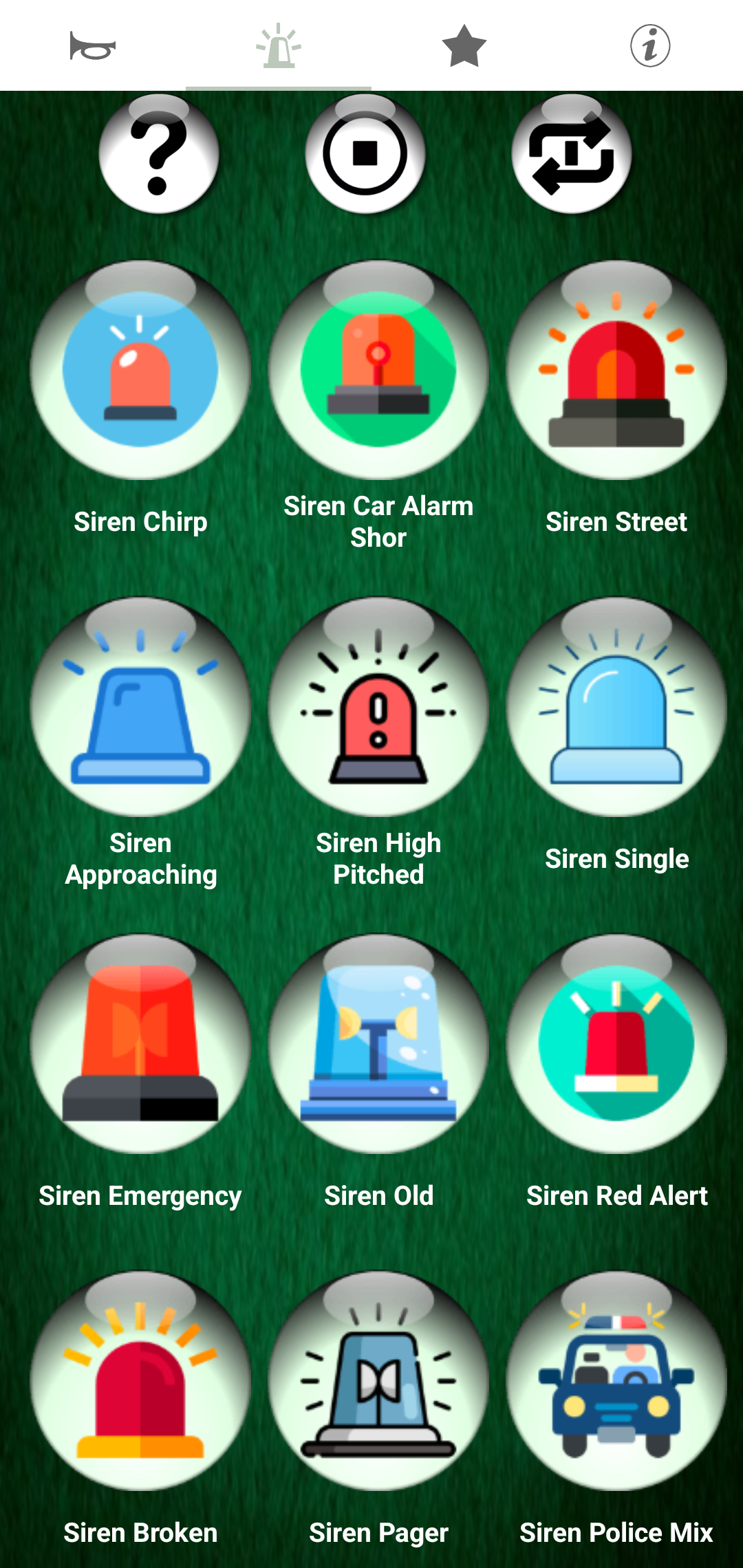Play the Siren Emergency sound

140,1044
